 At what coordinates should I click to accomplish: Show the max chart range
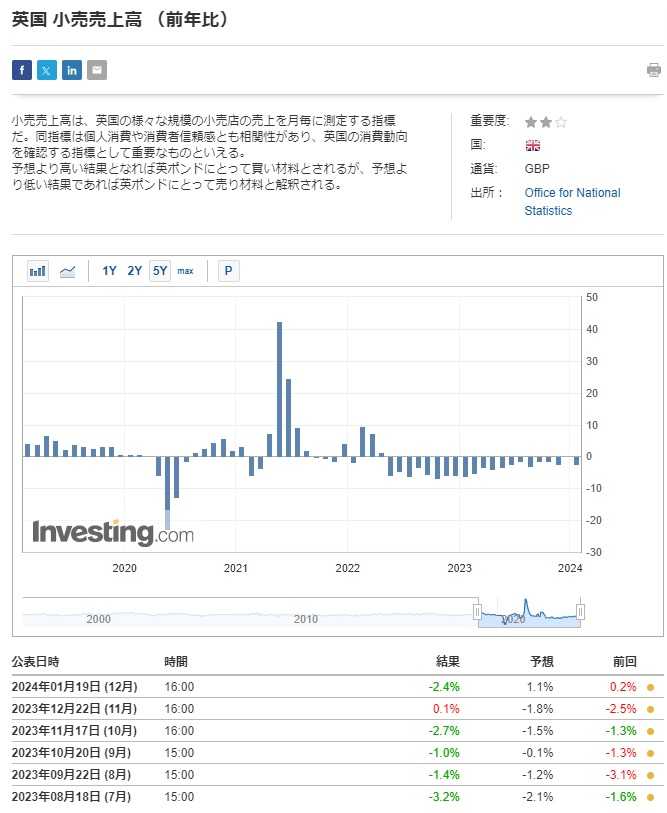click(x=185, y=271)
